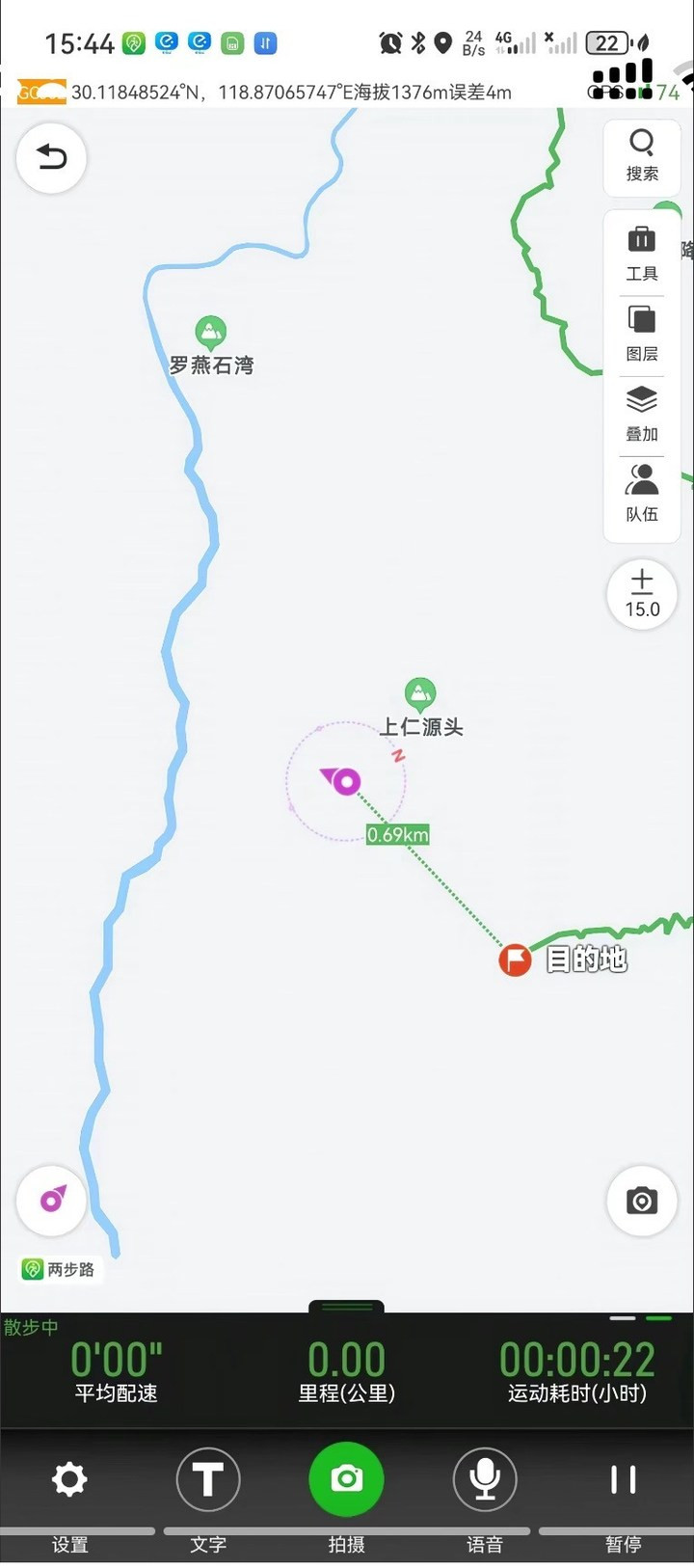Expand the stats panel handle

(x=347, y=1307)
